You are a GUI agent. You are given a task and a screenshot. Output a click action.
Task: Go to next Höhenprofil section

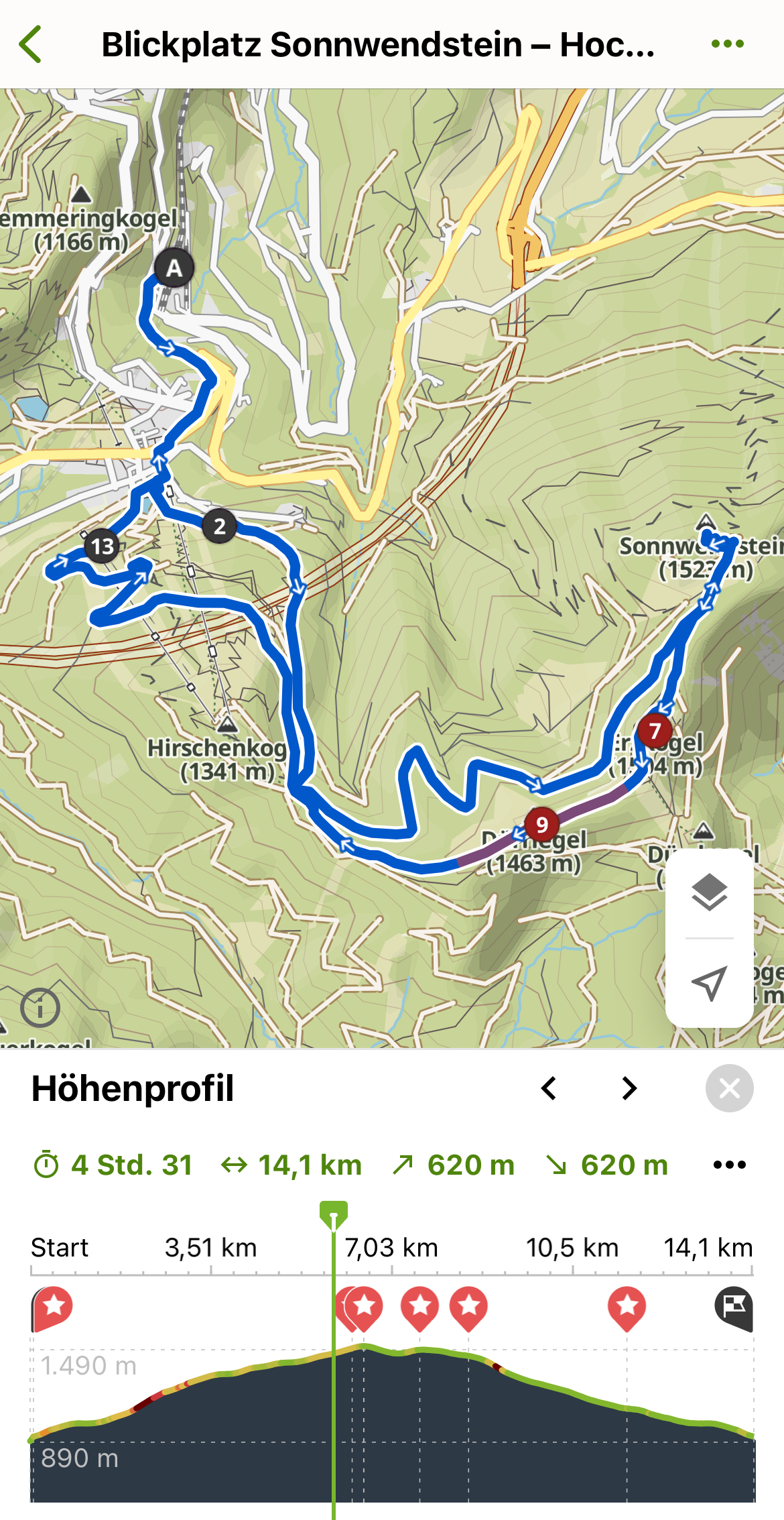click(x=629, y=1088)
